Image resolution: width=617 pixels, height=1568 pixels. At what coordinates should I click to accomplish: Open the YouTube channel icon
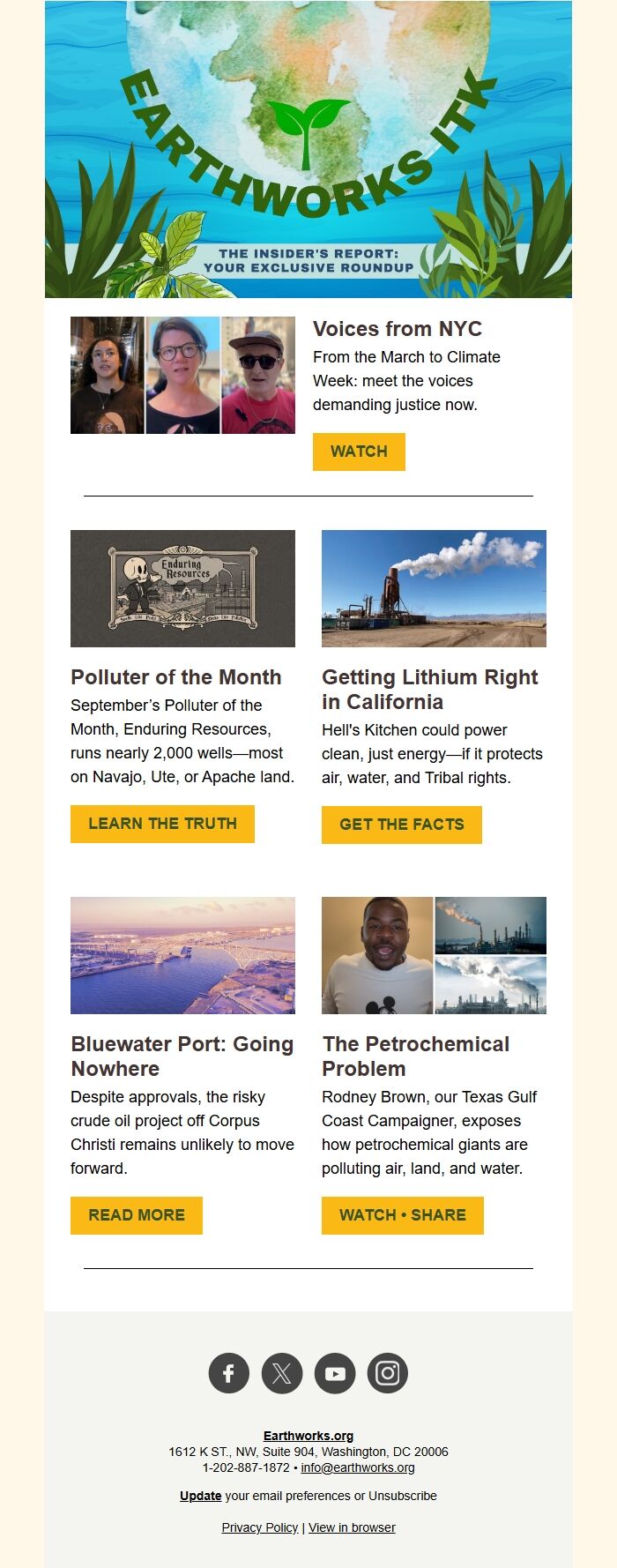pyautogui.click(x=335, y=1373)
